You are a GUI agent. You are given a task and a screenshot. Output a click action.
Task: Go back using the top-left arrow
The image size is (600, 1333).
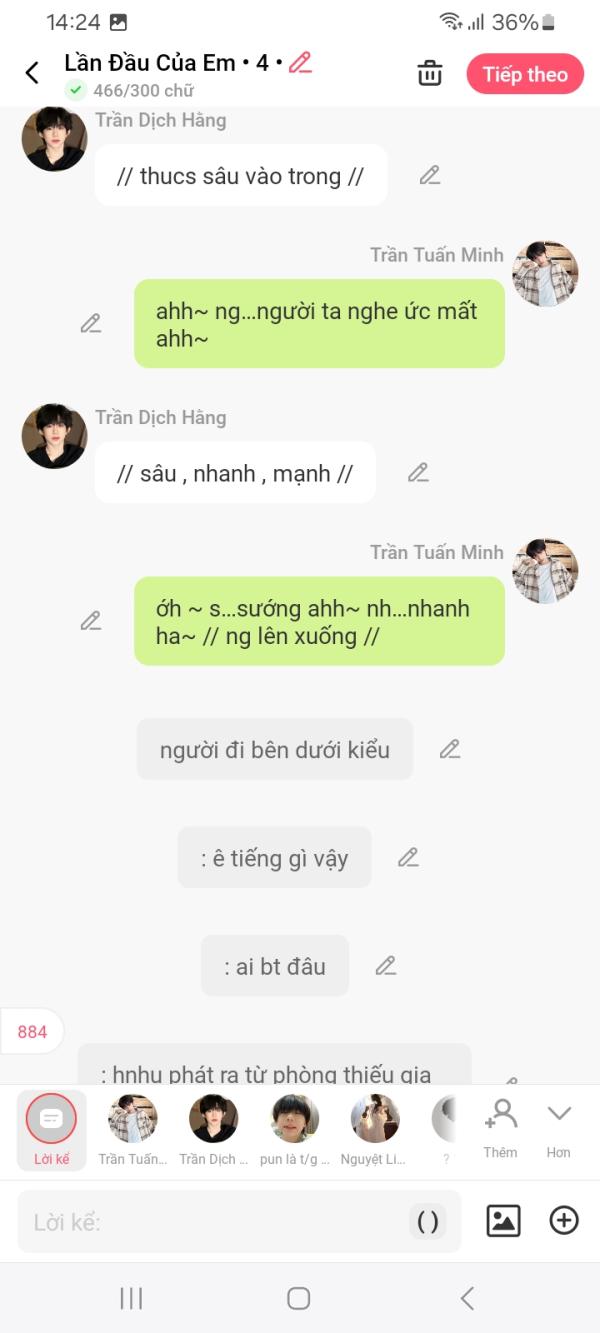click(32, 73)
